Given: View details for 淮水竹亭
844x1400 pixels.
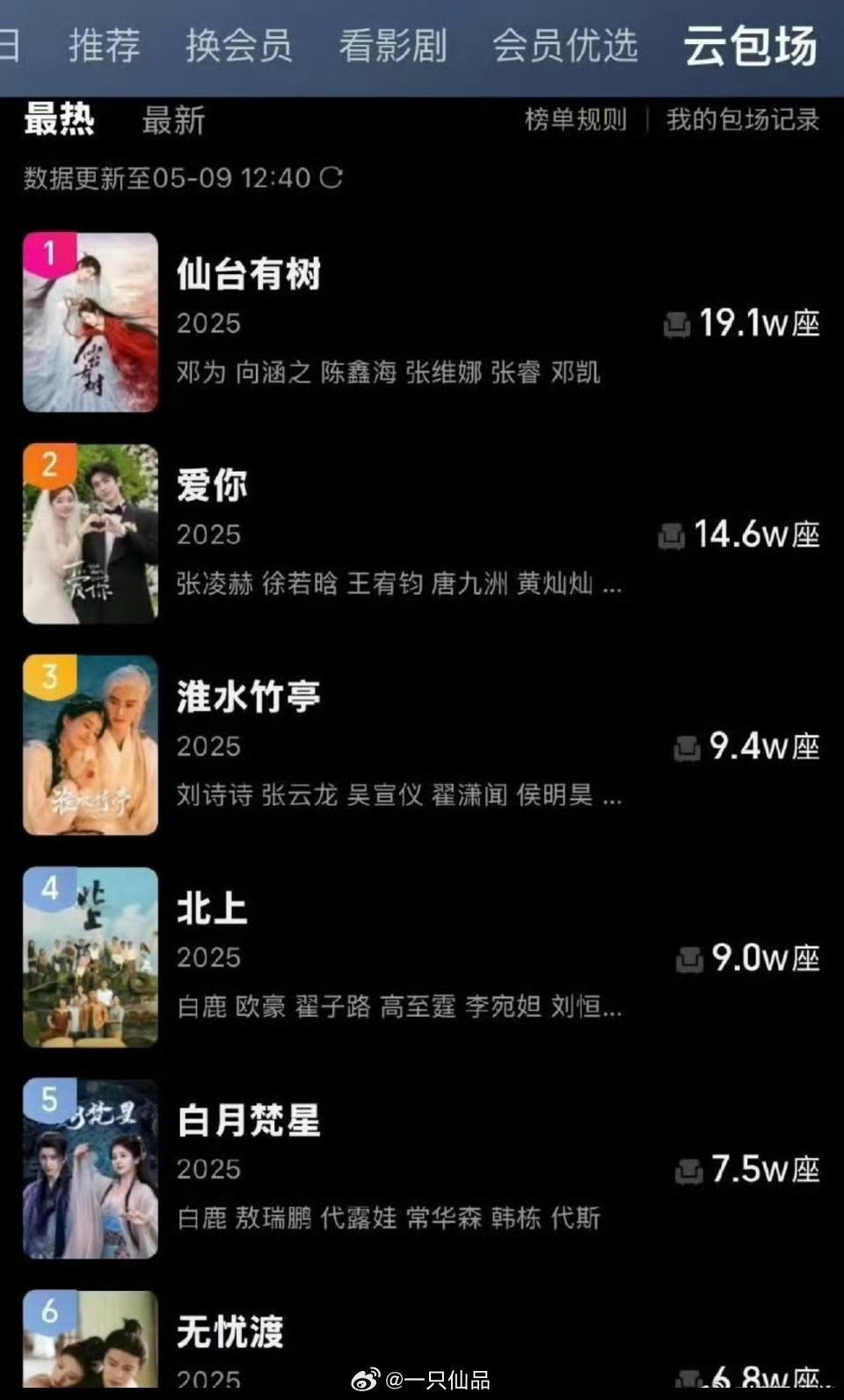Looking at the screenshot, I should [249, 697].
